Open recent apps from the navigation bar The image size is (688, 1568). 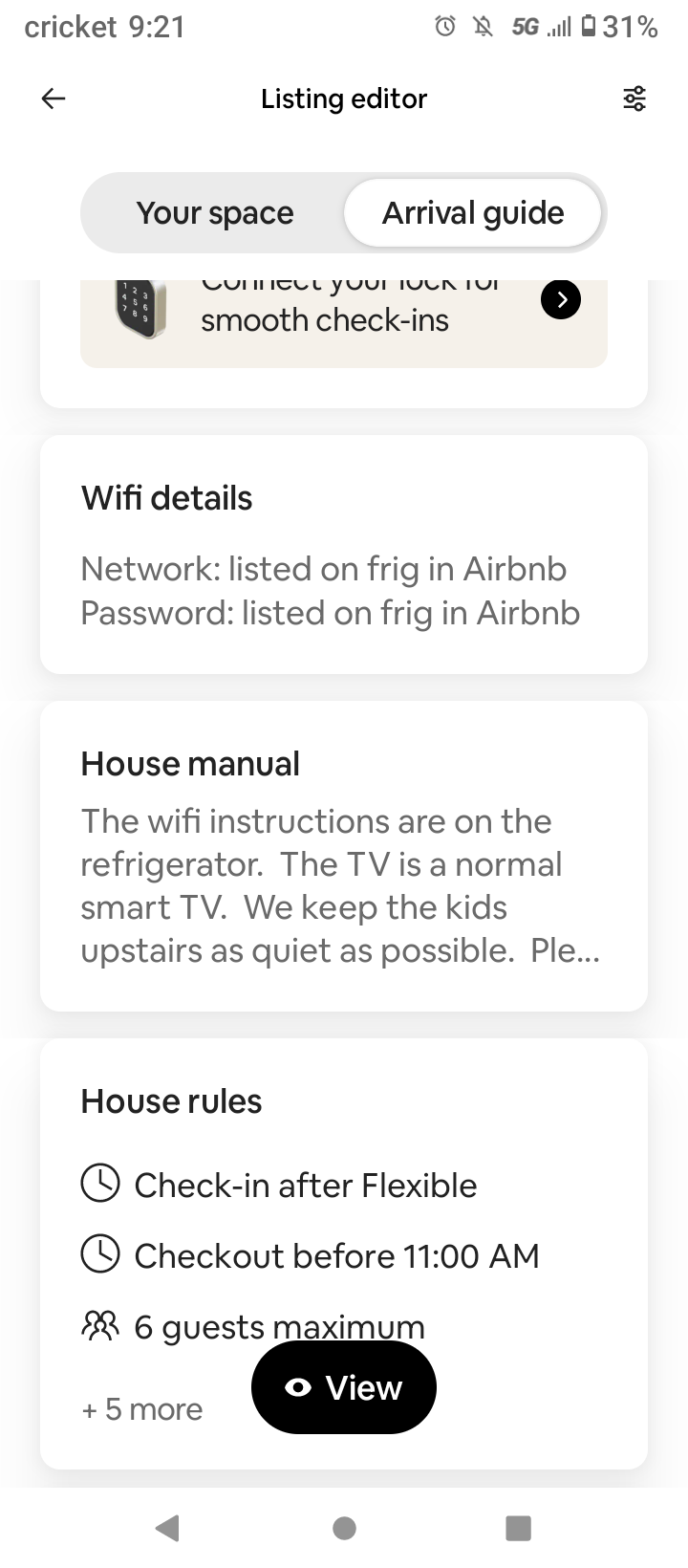518,1528
